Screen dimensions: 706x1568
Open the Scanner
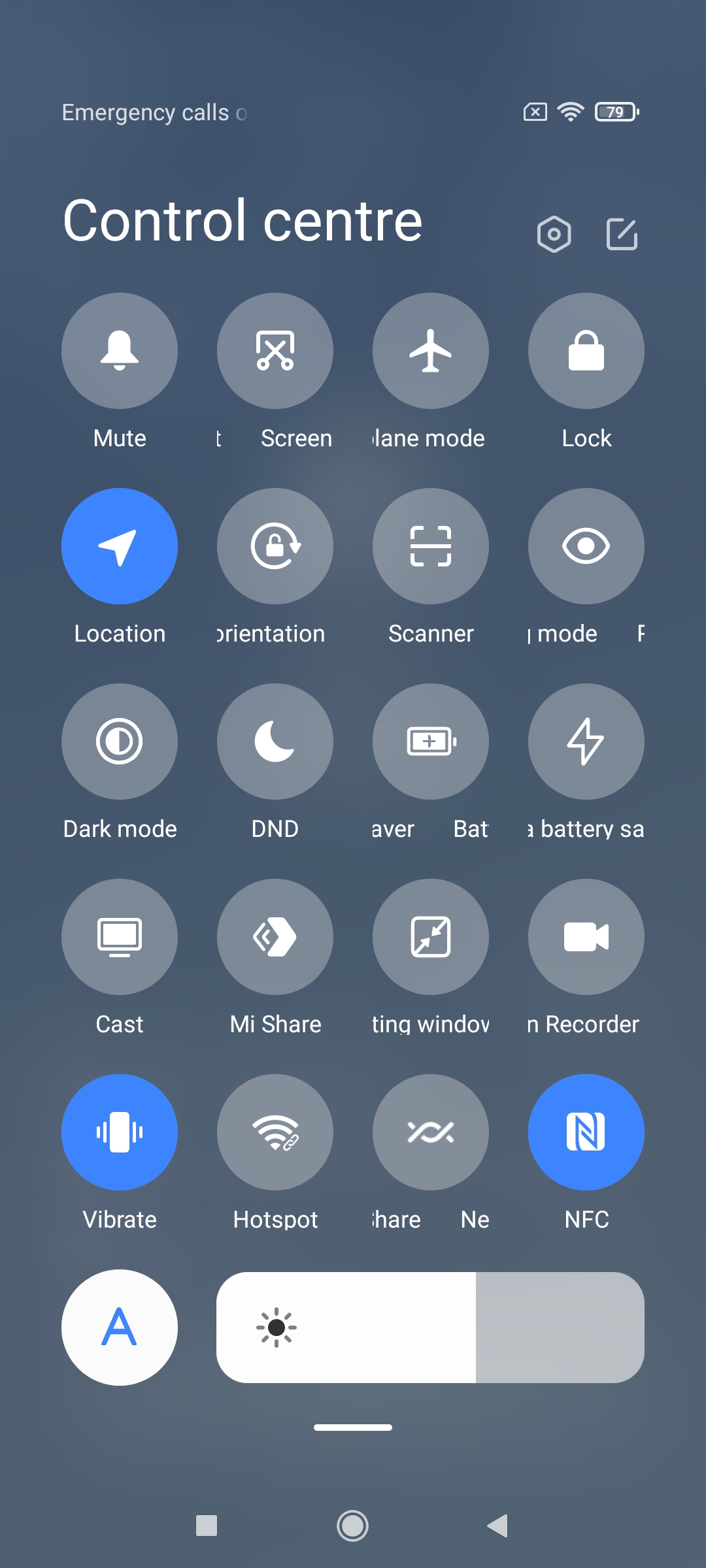point(431,546)
